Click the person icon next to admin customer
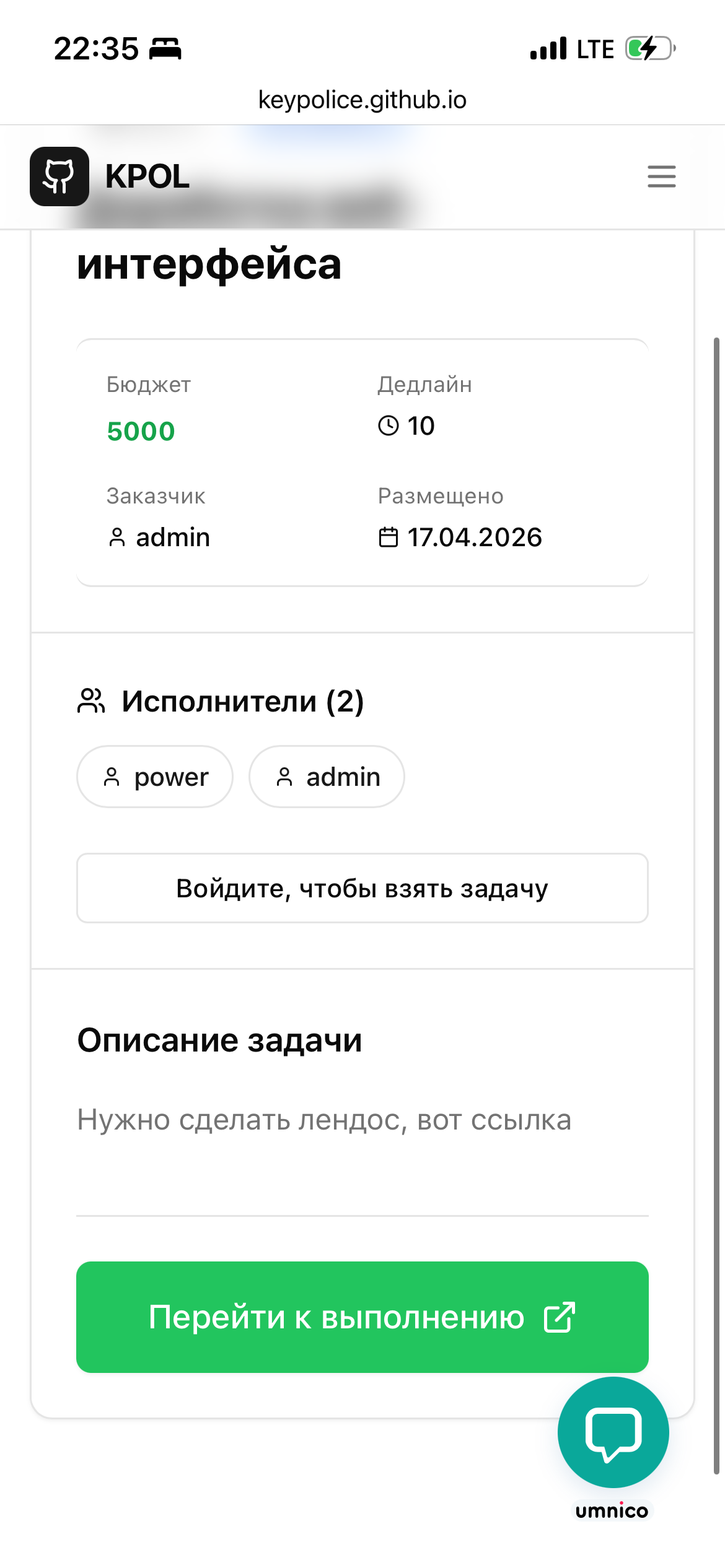Image resolution: width=725 pixels, height=1568 pixels. click(116, 537)
